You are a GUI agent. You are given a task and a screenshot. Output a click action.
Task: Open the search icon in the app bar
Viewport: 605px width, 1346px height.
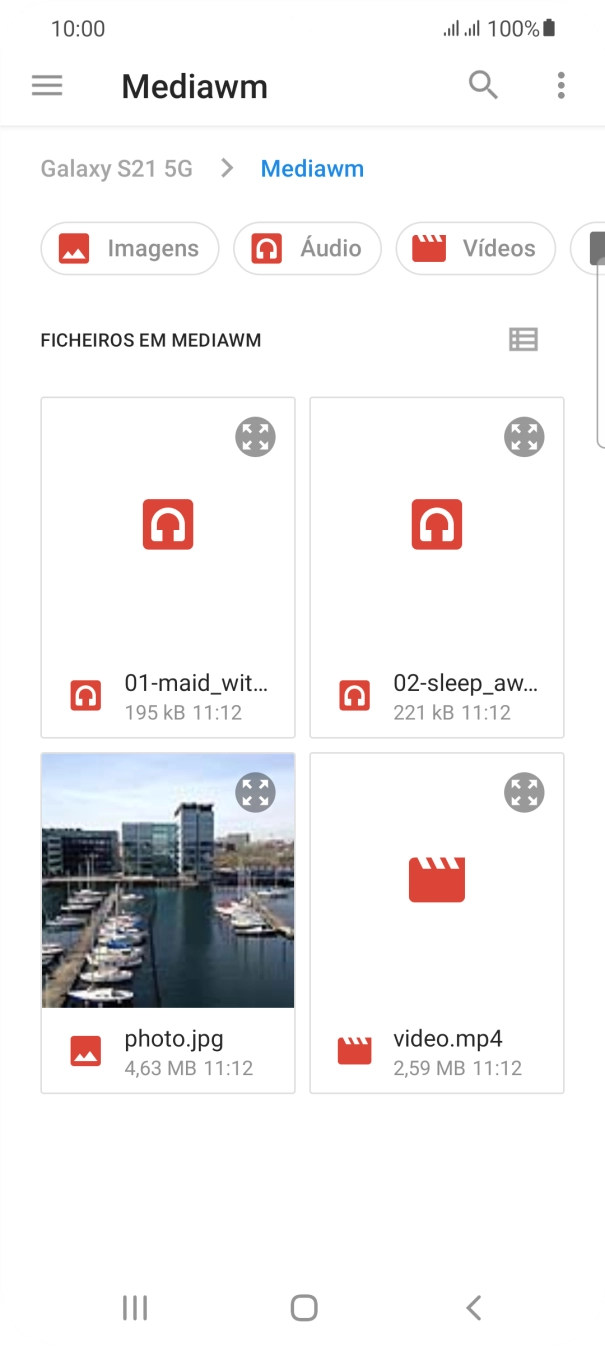click(483, 86)
